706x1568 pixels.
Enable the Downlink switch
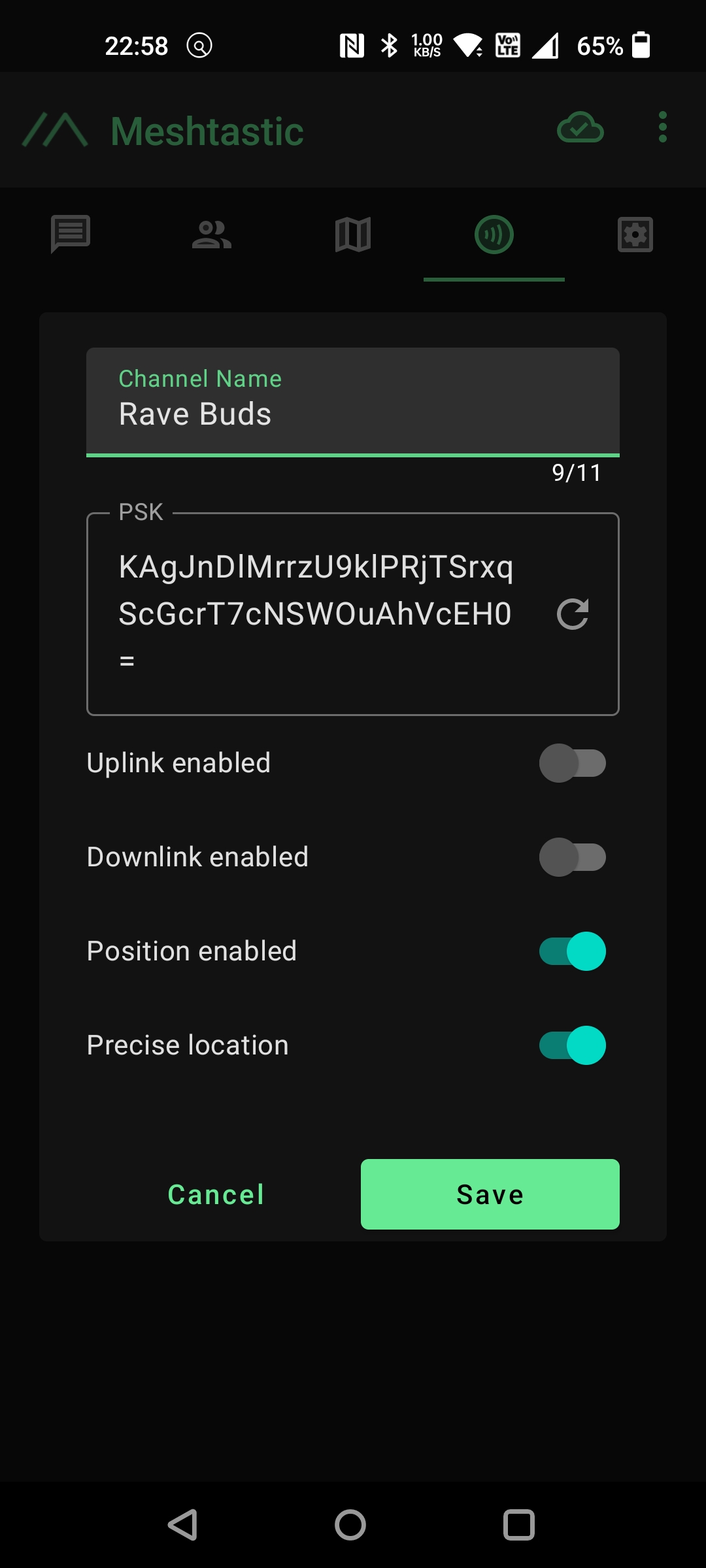click(x=572, y=857)
